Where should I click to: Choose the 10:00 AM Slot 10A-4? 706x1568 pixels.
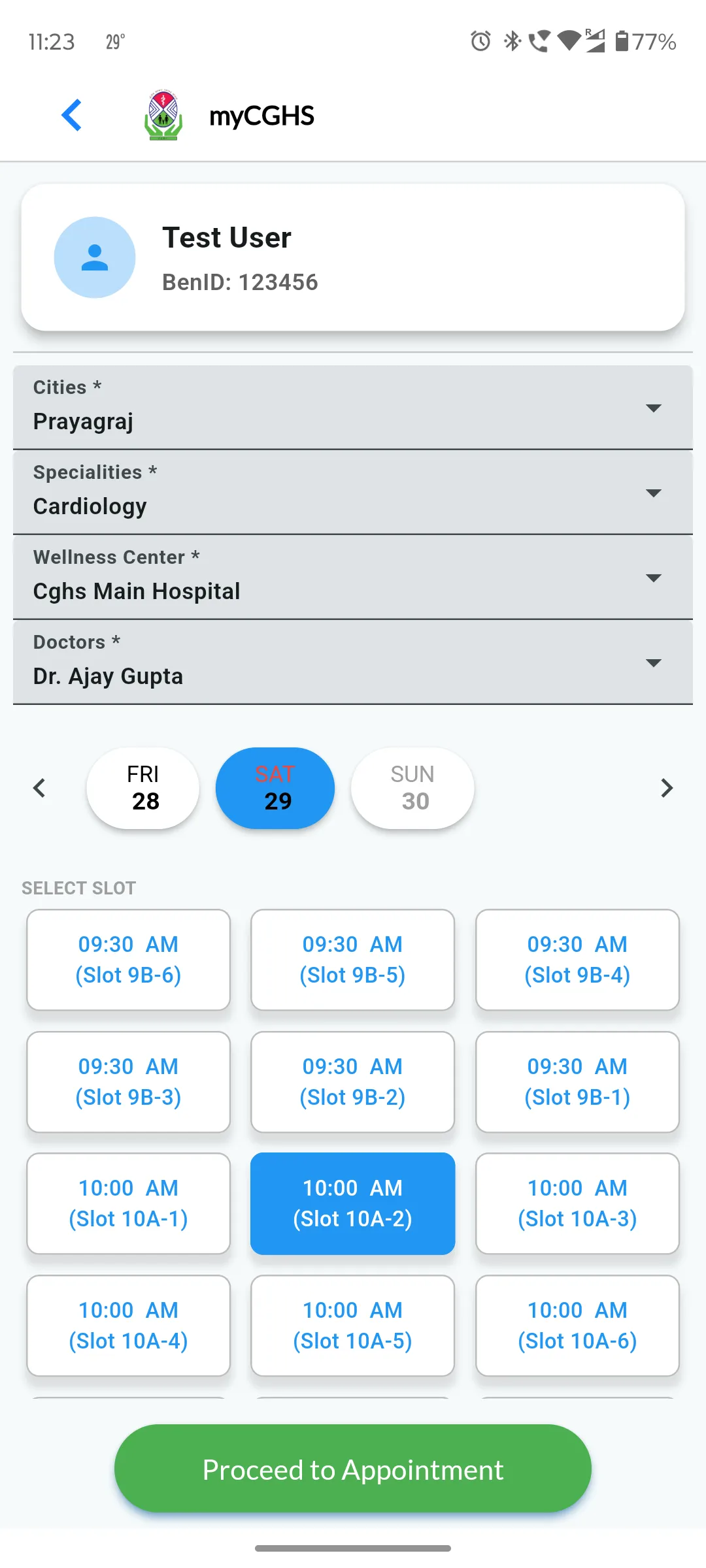coord(129,1326)
